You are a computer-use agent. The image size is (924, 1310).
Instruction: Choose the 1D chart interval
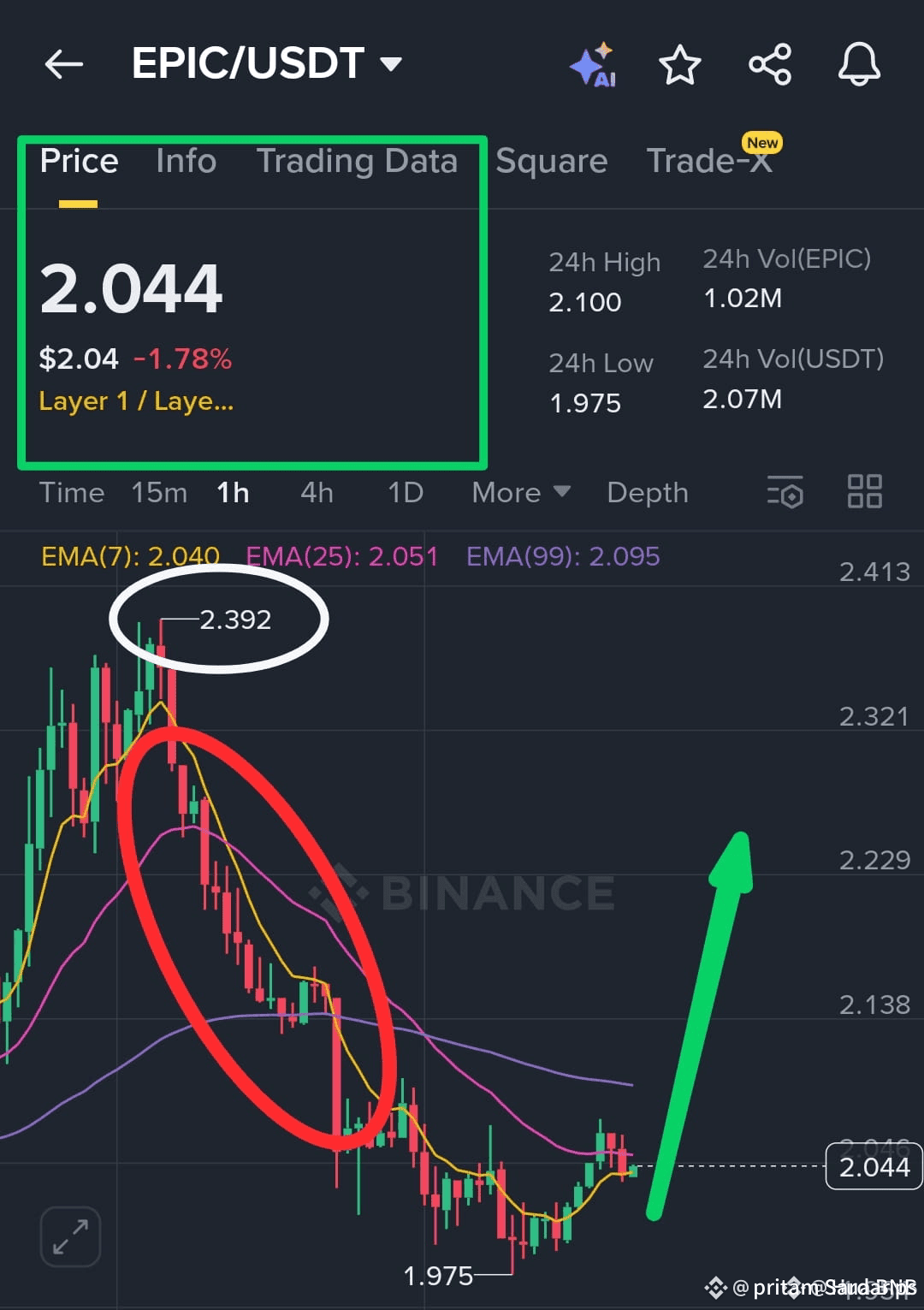click(406, 493)
